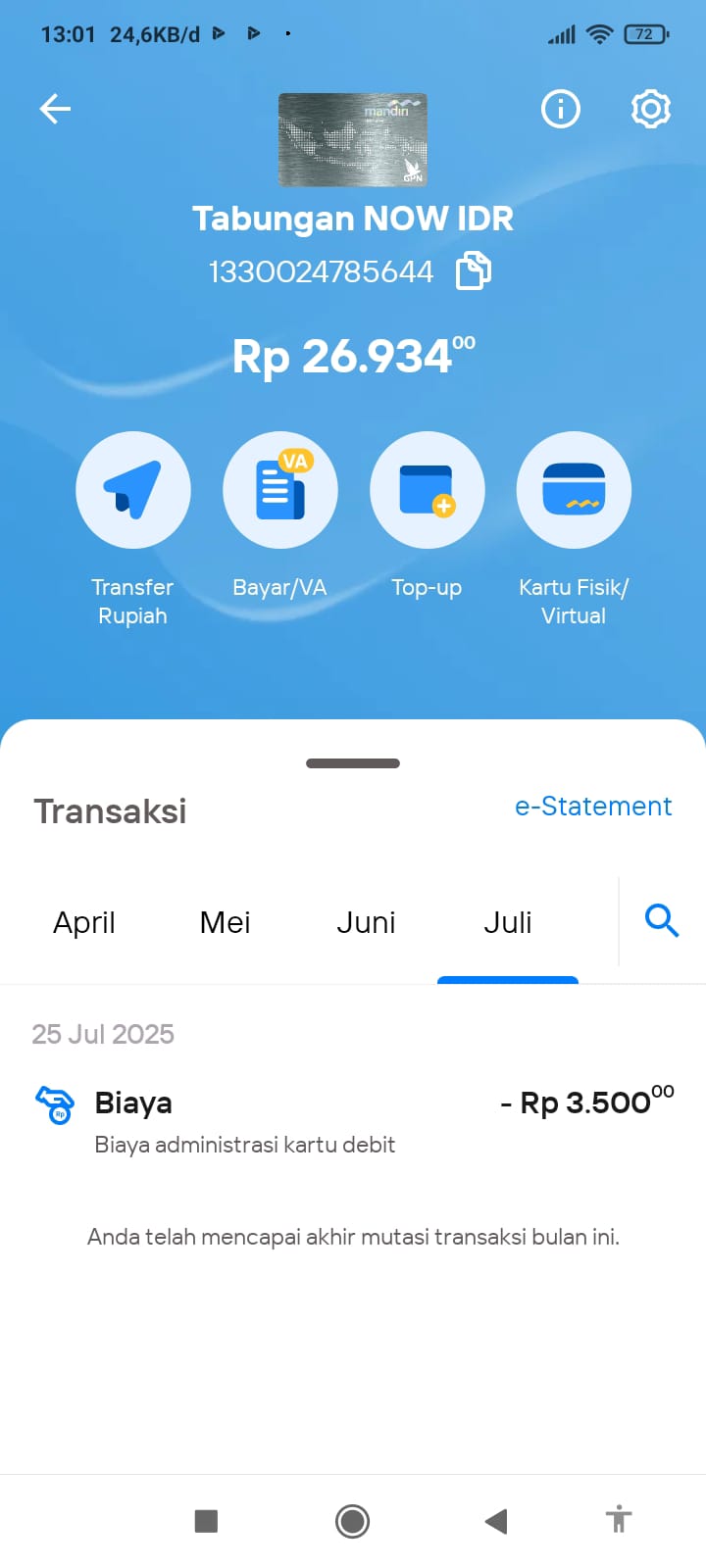
Task: Tap the system home button
Action: click(x=352, y=1521)
